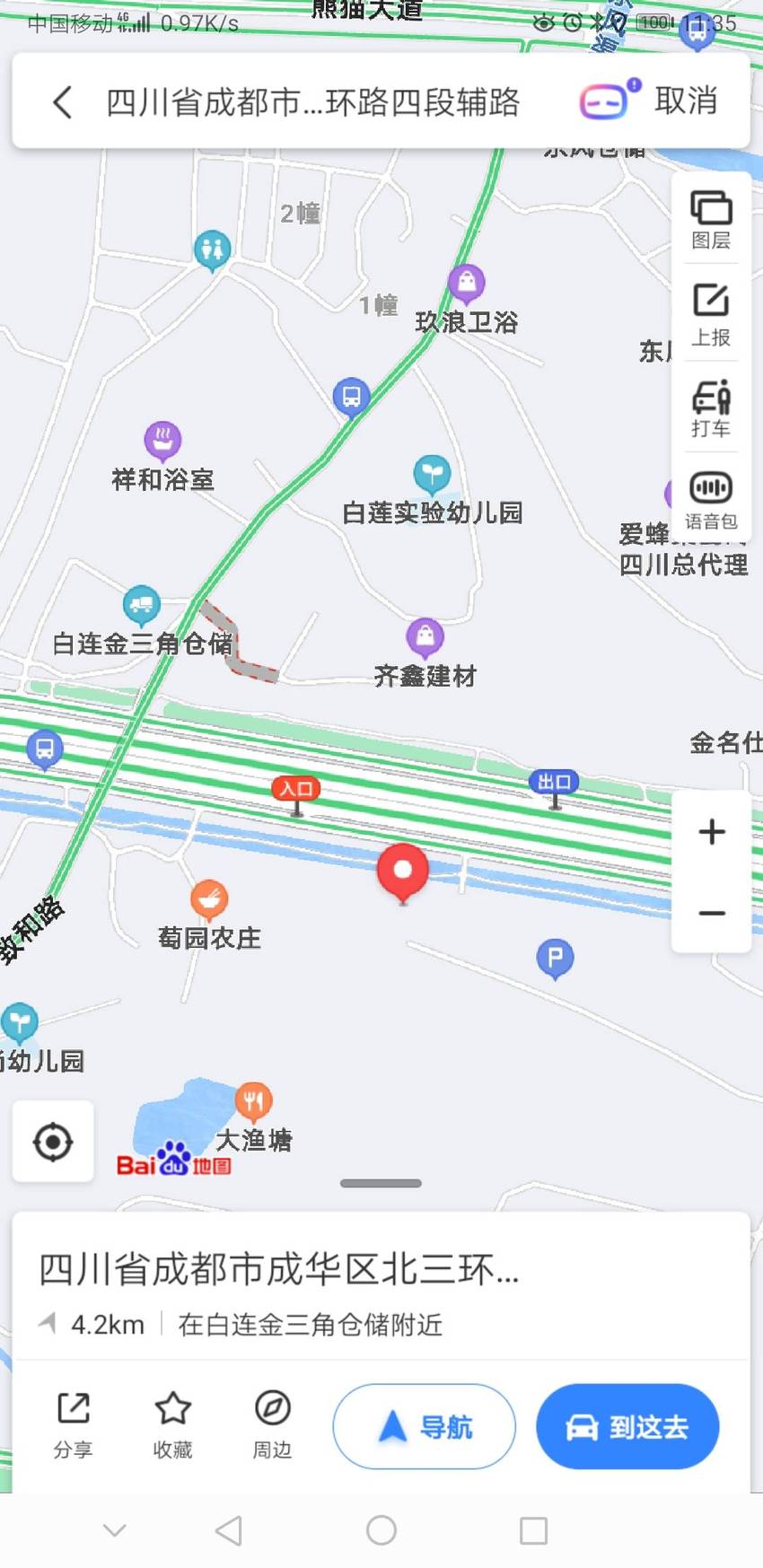The width and height of the screenshot is (763, 1568).
Task: Select the 齐鑫建材 map marker
Action: (425, 637)
